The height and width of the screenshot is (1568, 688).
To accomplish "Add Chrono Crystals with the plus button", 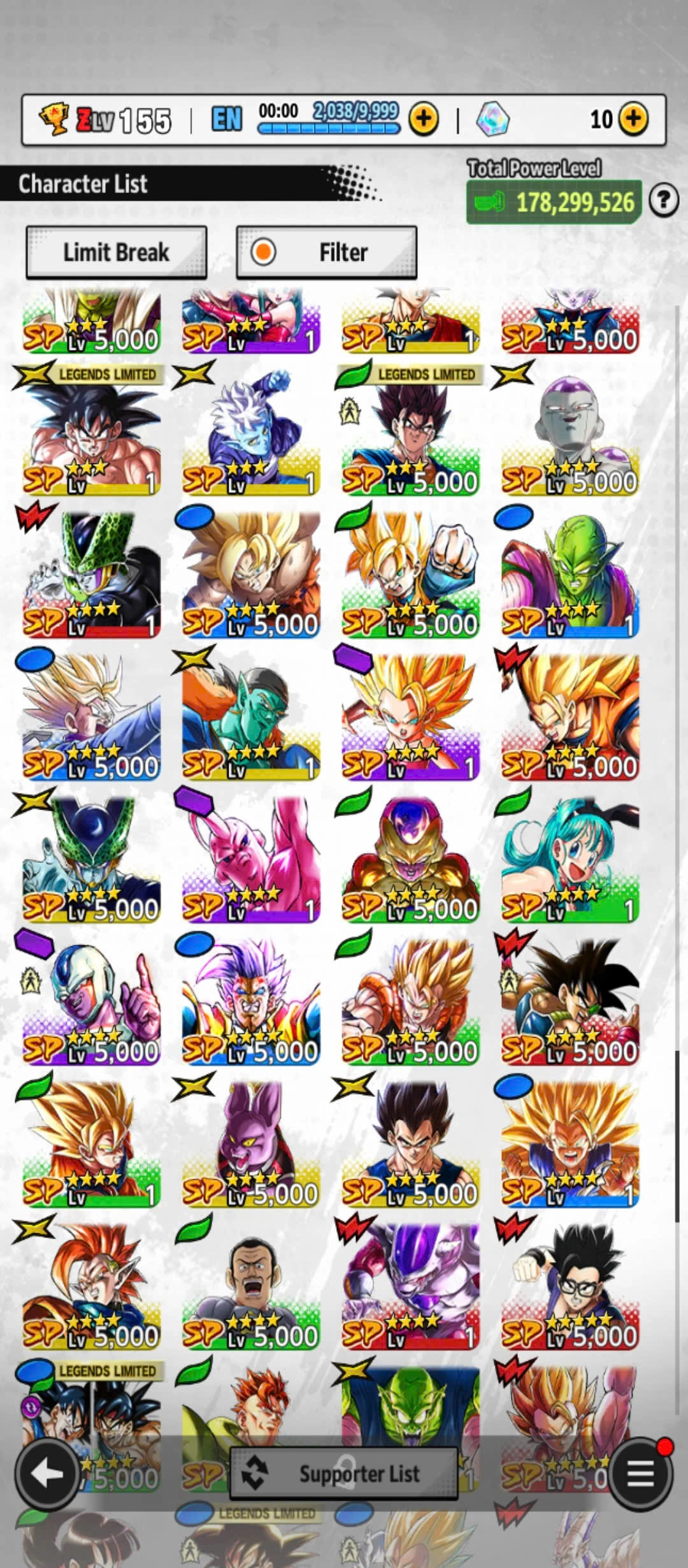I will [x=633, y=119].
